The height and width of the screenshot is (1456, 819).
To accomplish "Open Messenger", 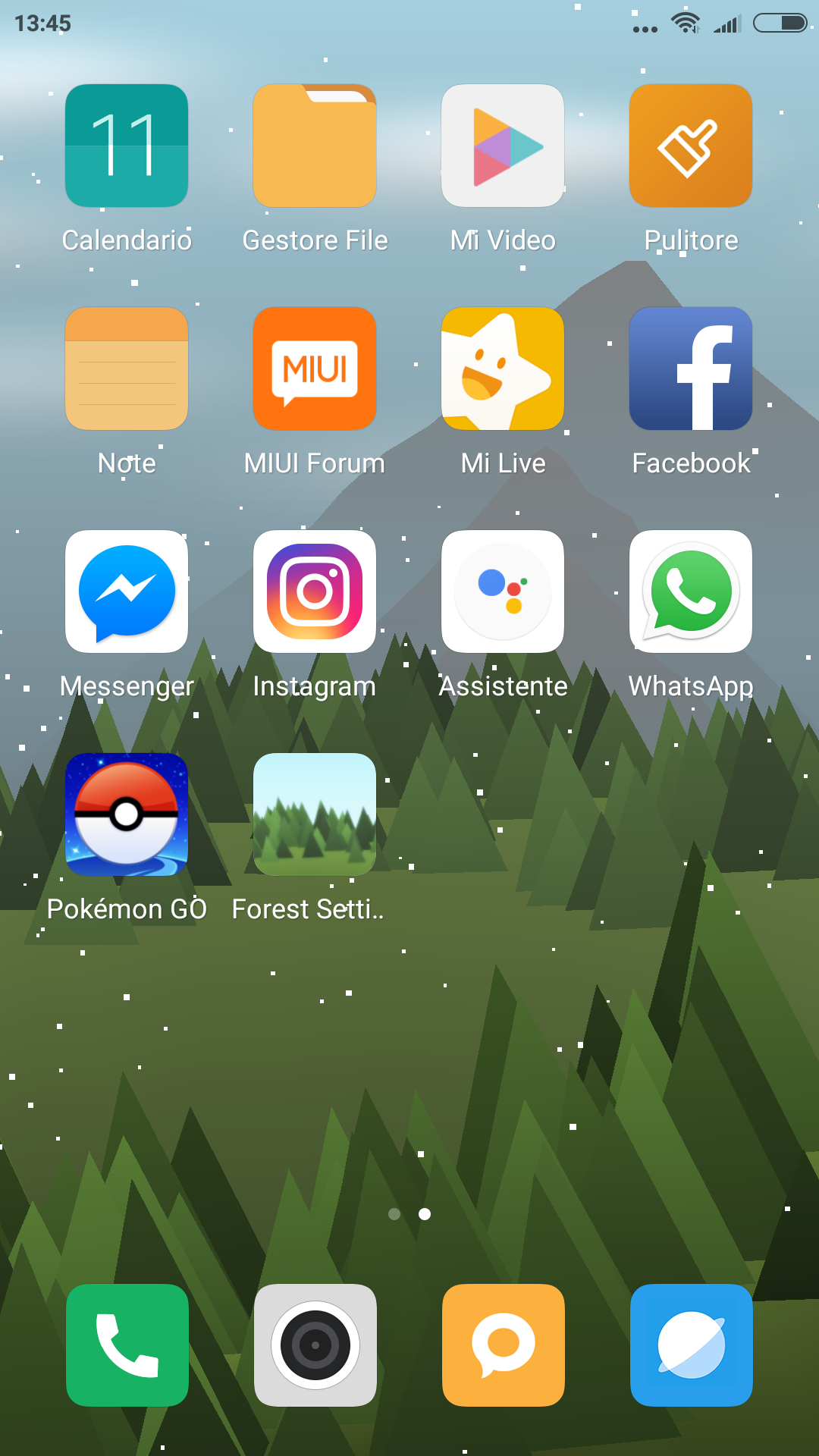I will pos(127,591).
